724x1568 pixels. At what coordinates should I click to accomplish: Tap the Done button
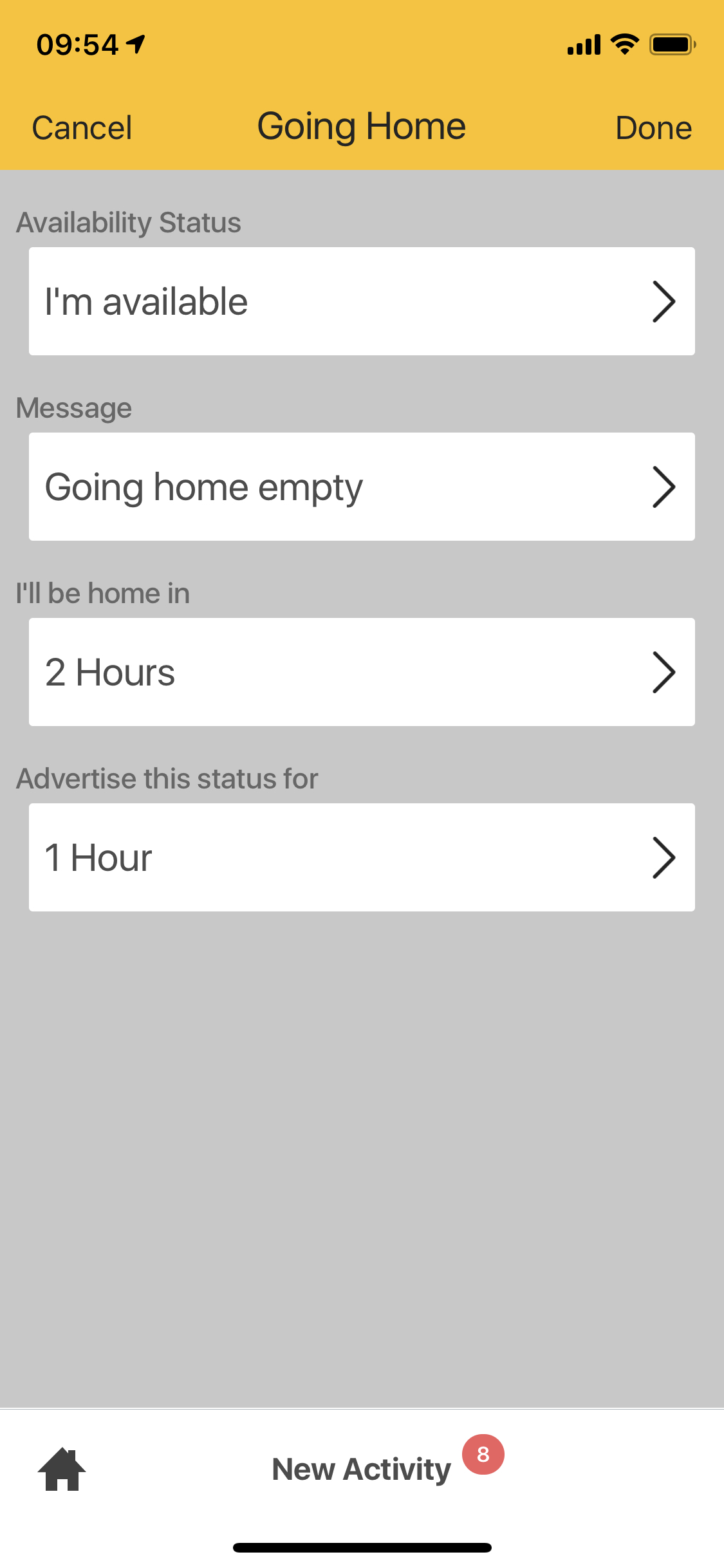[653, 127]
